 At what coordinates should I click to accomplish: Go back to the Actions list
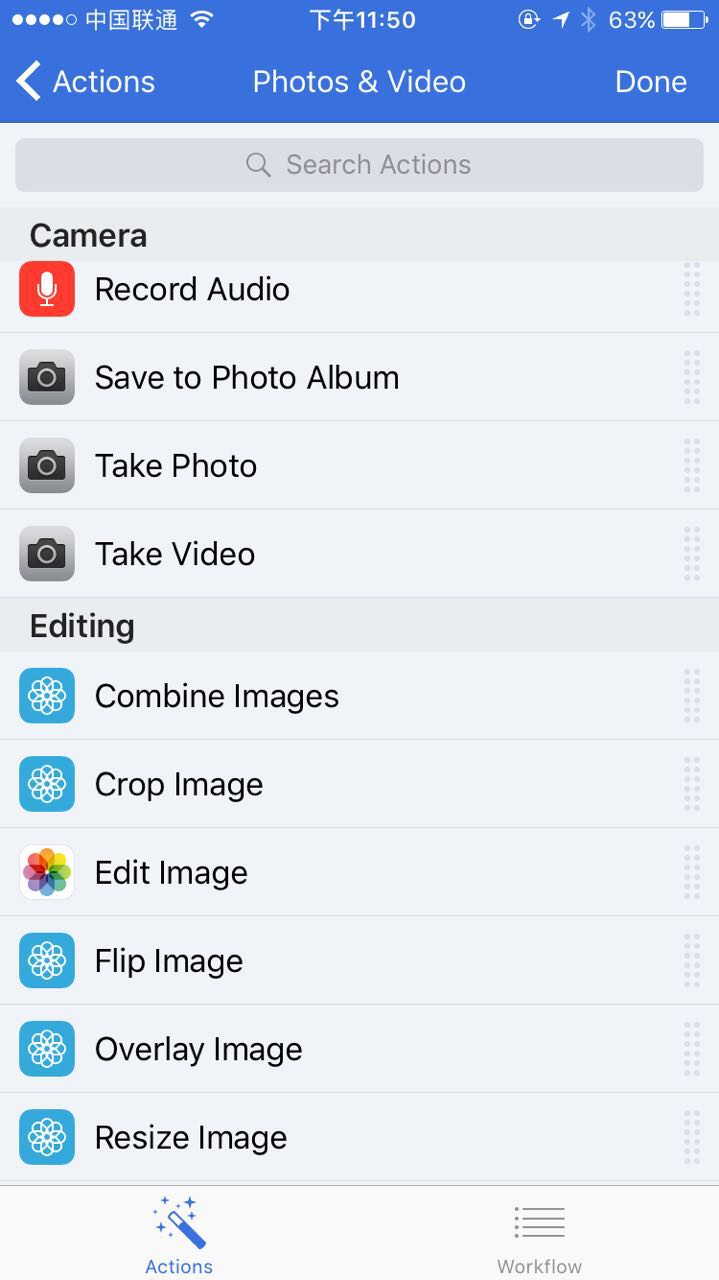pos(87,82)
